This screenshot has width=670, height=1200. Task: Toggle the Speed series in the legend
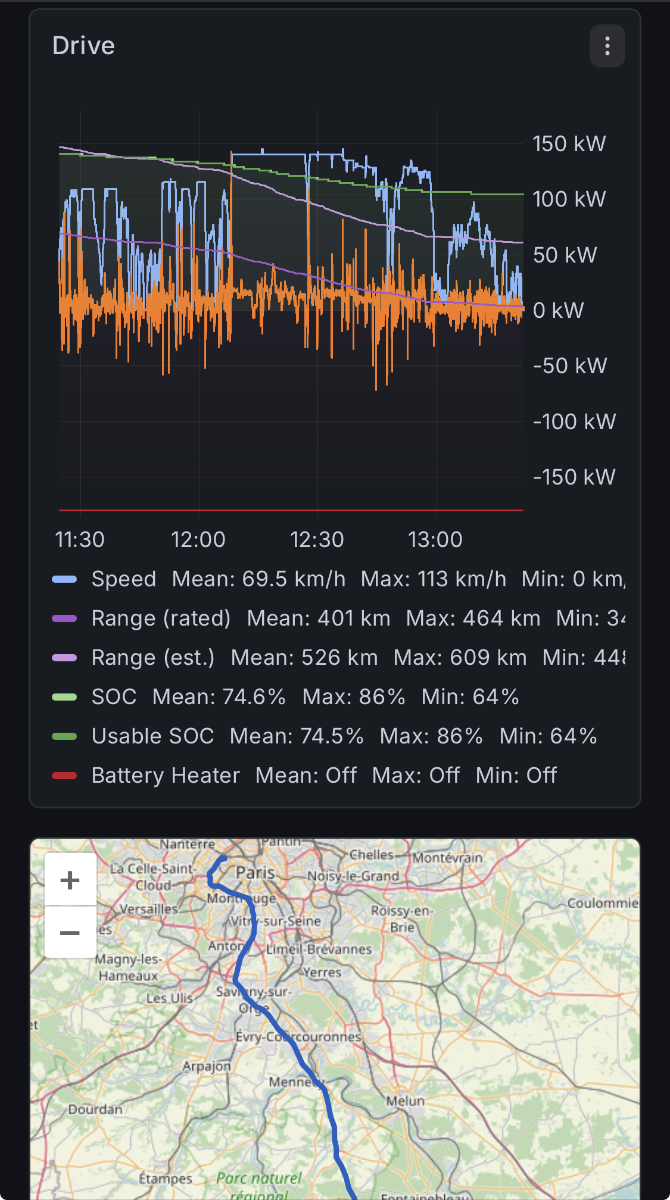point(123,579)
